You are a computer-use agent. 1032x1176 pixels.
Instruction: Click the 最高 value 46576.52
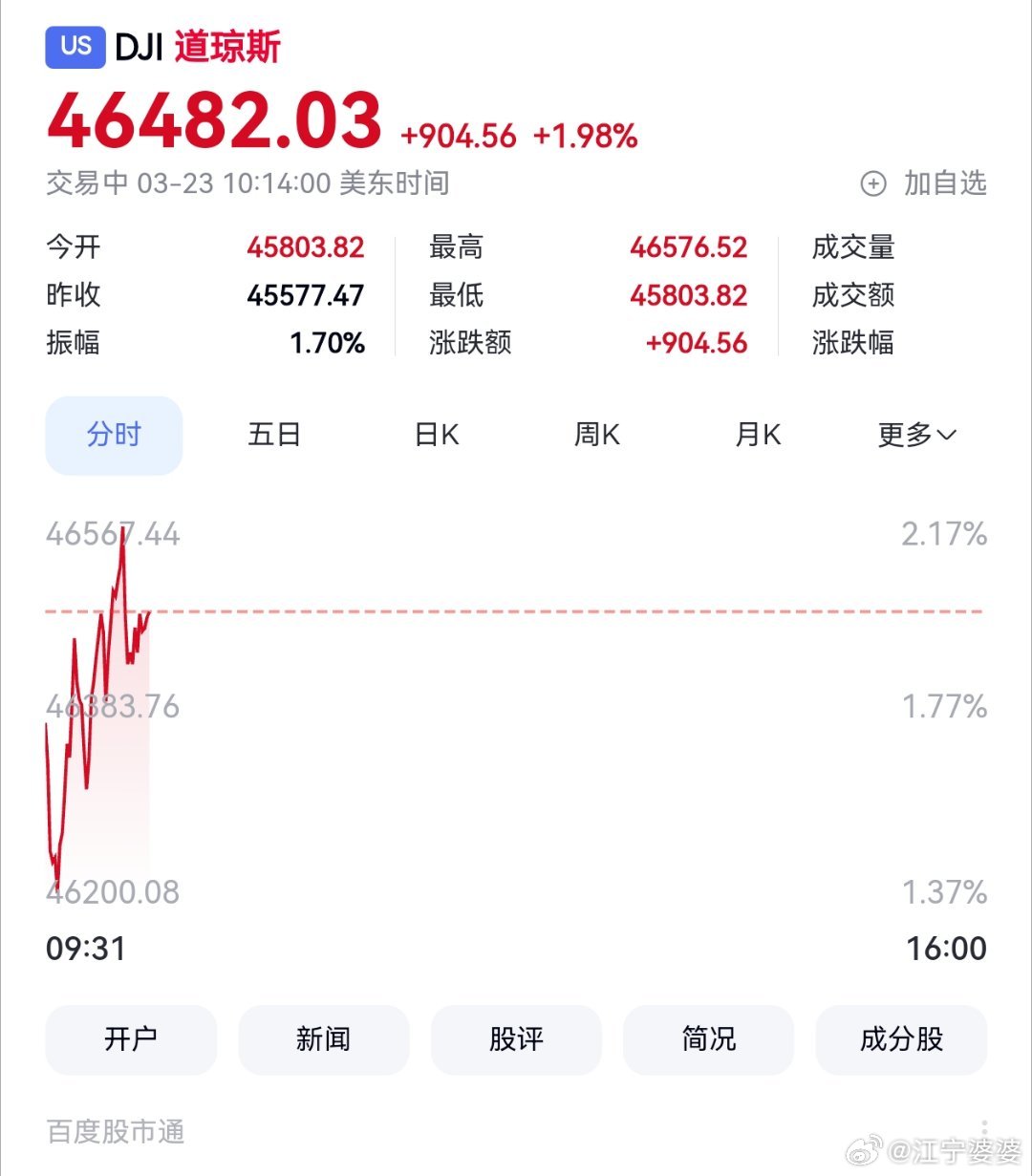tap(686, 246)
